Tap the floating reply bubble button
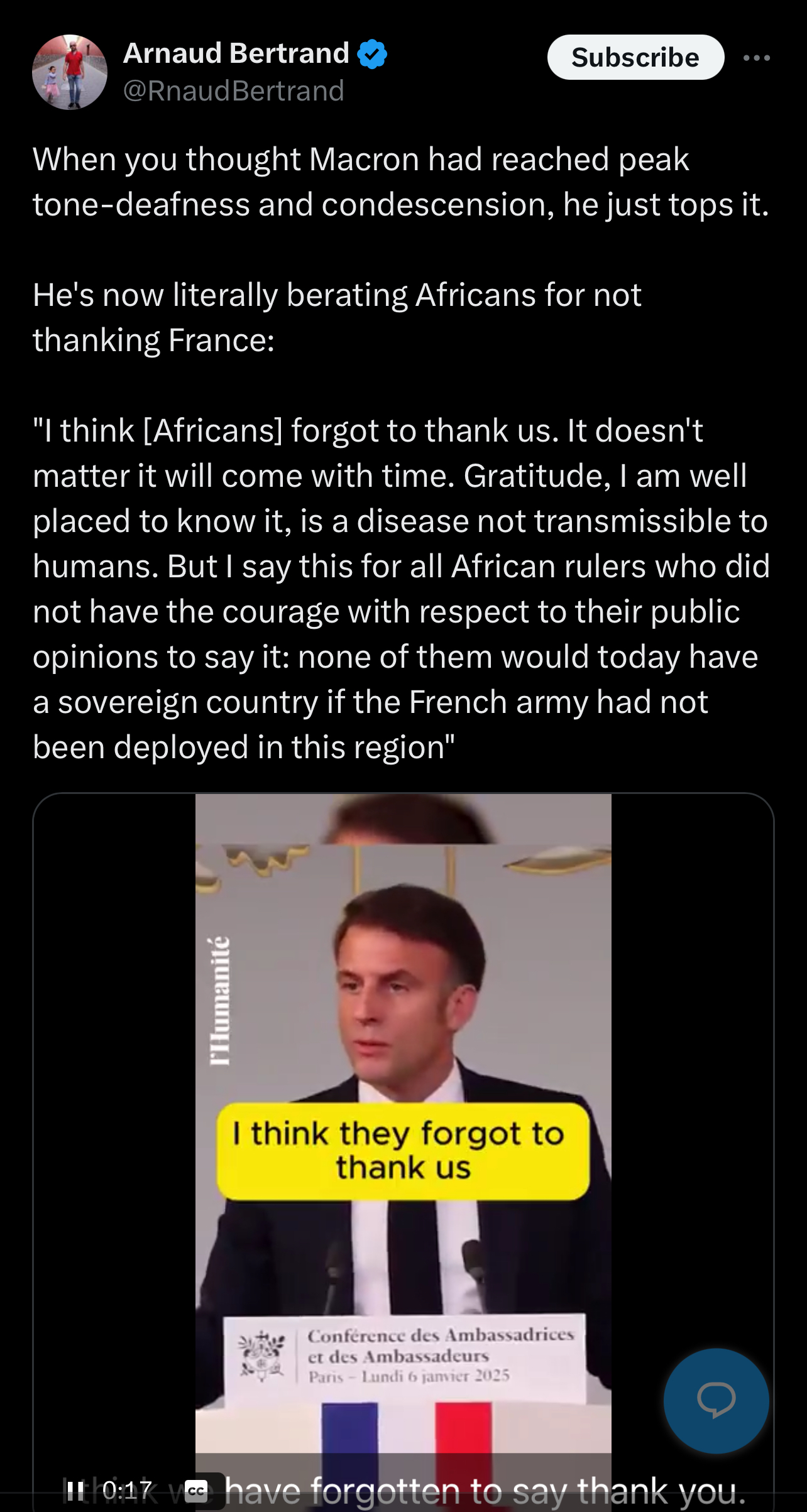 (716, 1400)
